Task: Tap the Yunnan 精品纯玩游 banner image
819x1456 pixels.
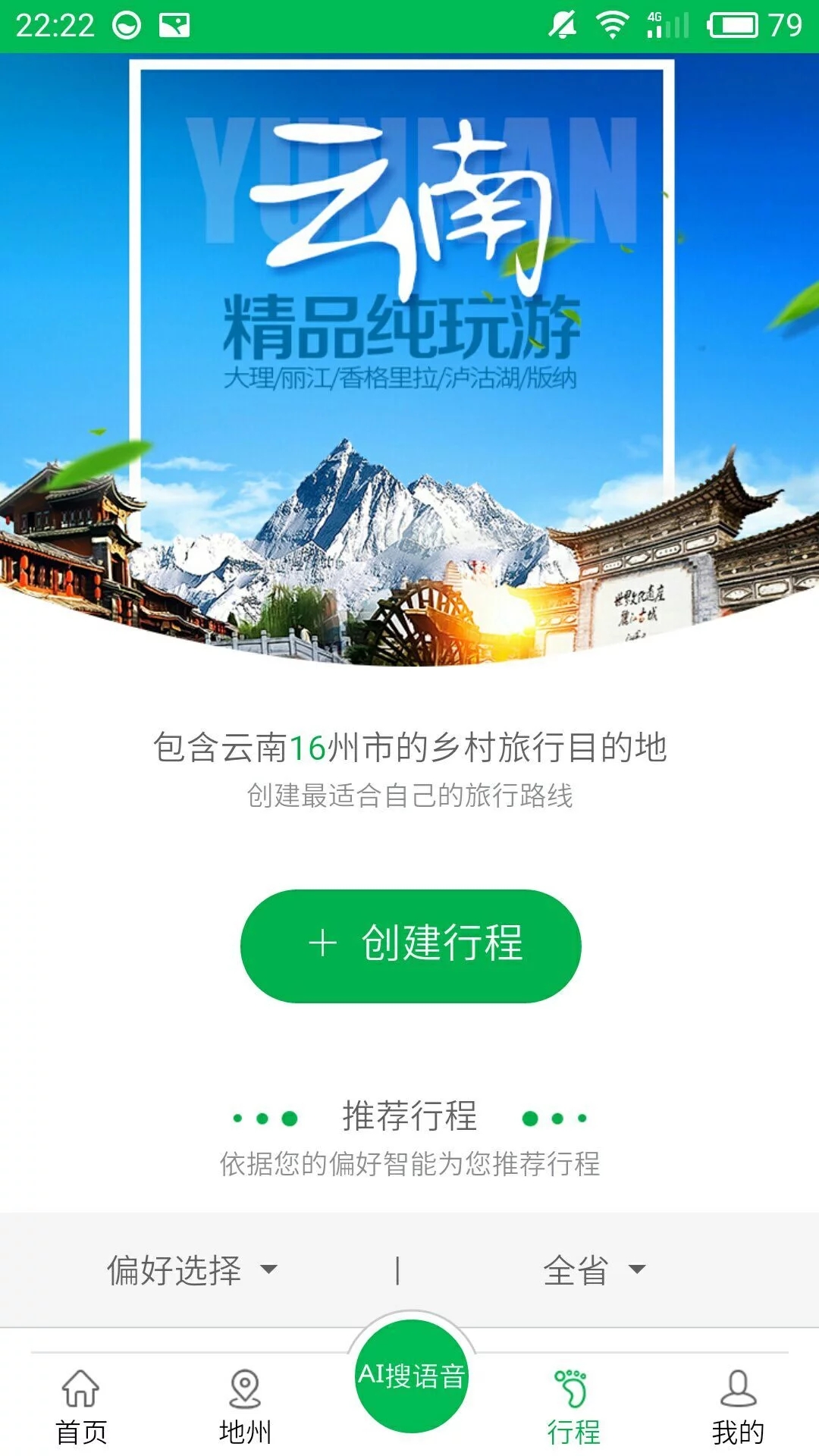Action: pyautogui.click(x=409, y=341)
